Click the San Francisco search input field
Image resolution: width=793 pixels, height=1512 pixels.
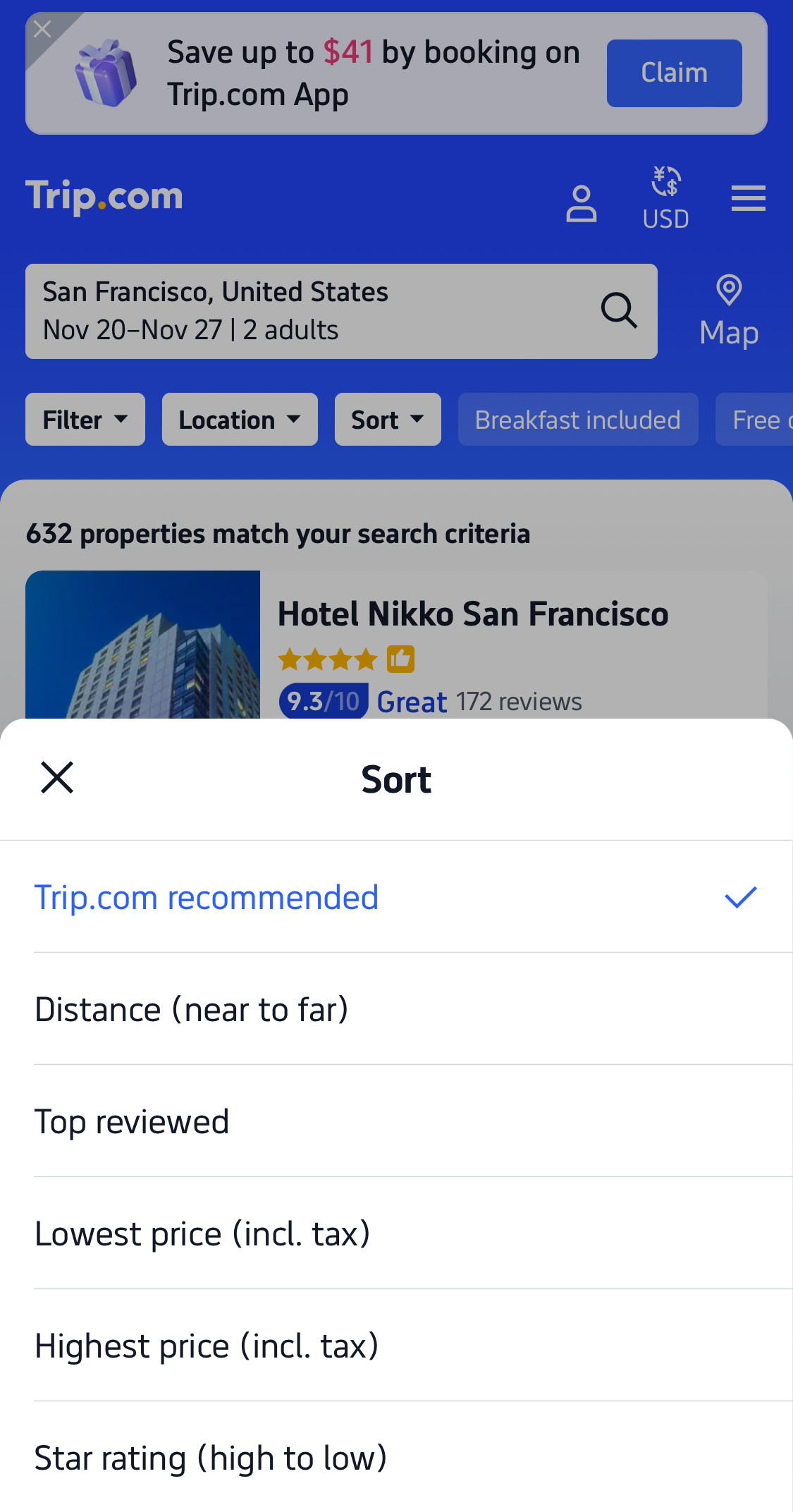pyautogui.click(x=282, y=310)
